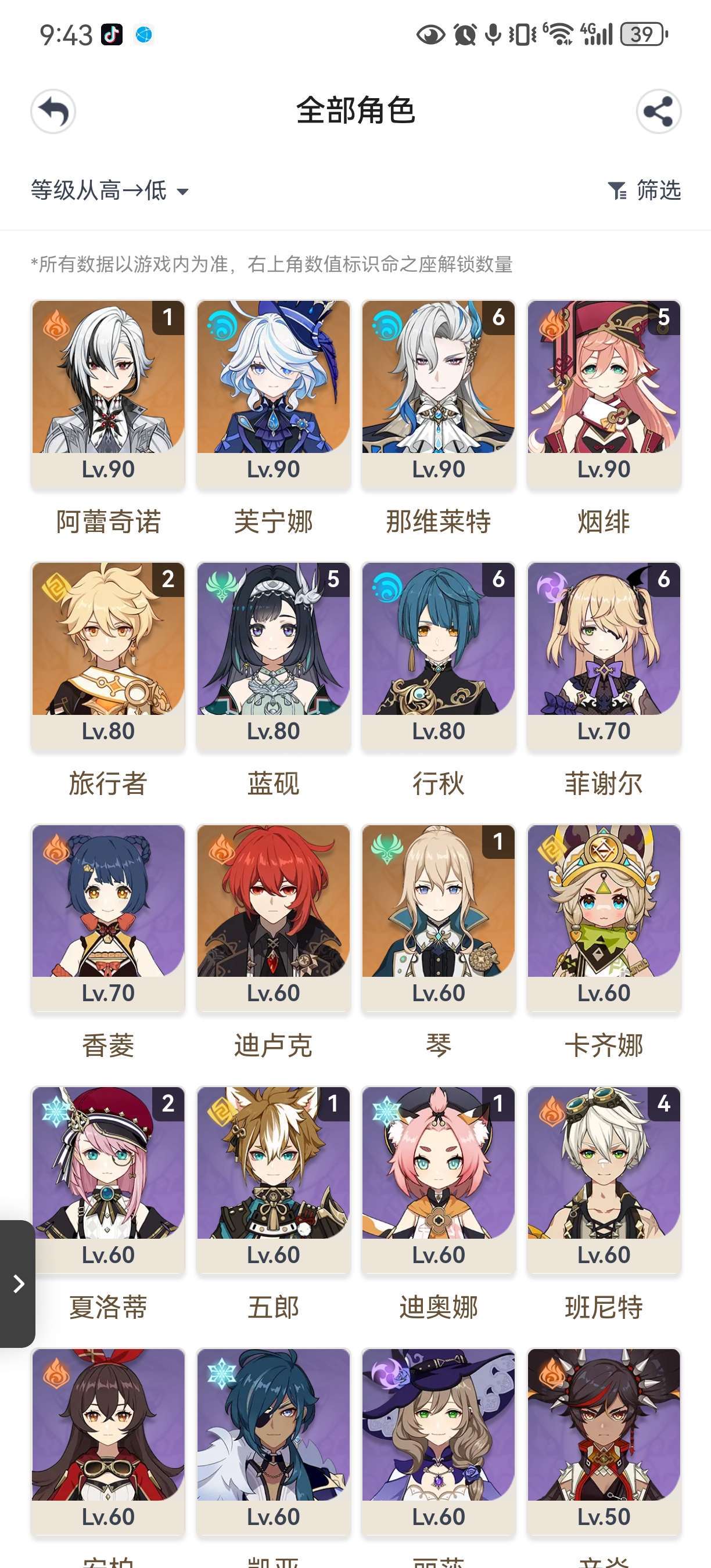Select the 那维莱特 card
This screenshot has height=1568, width=711.
tap(439, 394)
